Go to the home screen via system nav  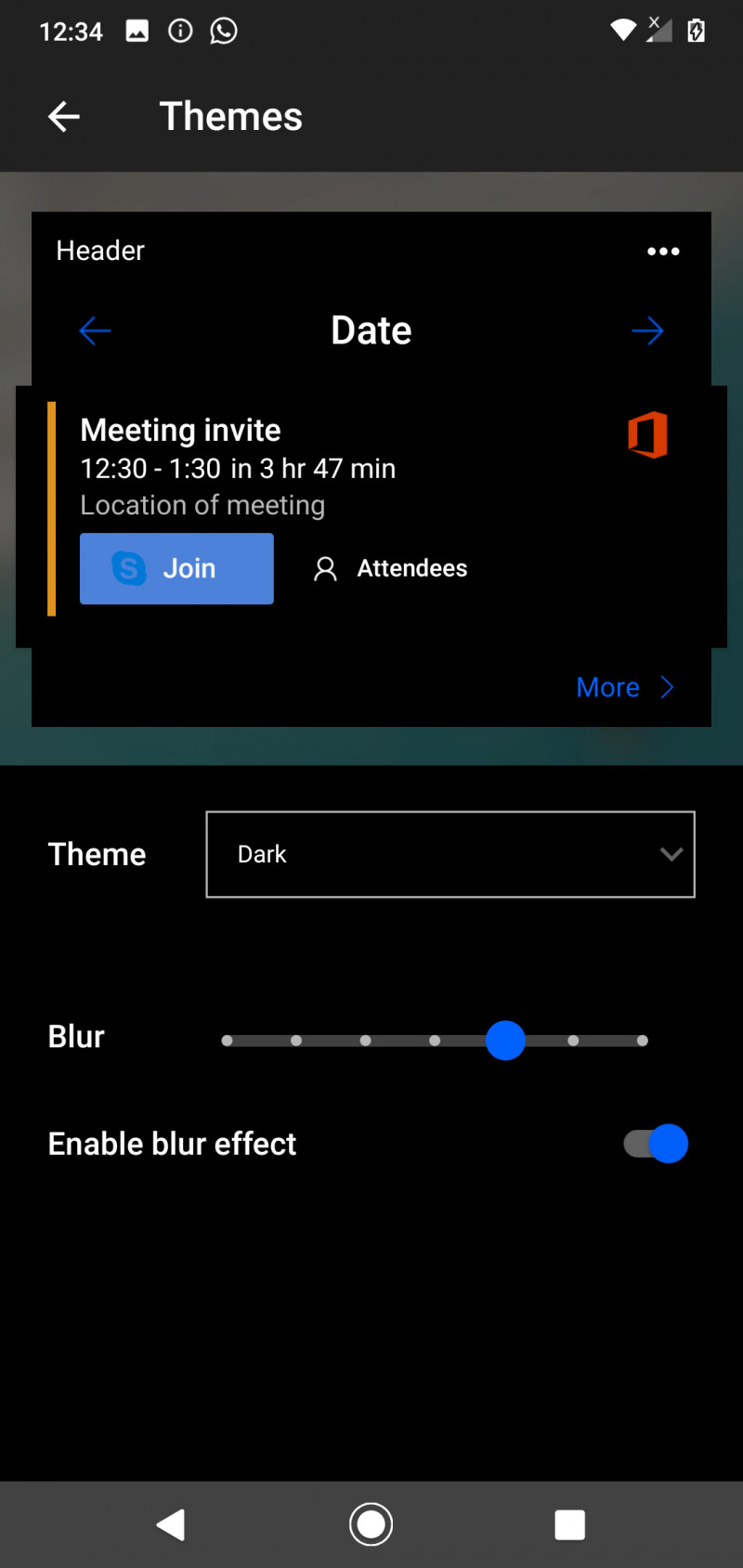(x=371, y=1524)
